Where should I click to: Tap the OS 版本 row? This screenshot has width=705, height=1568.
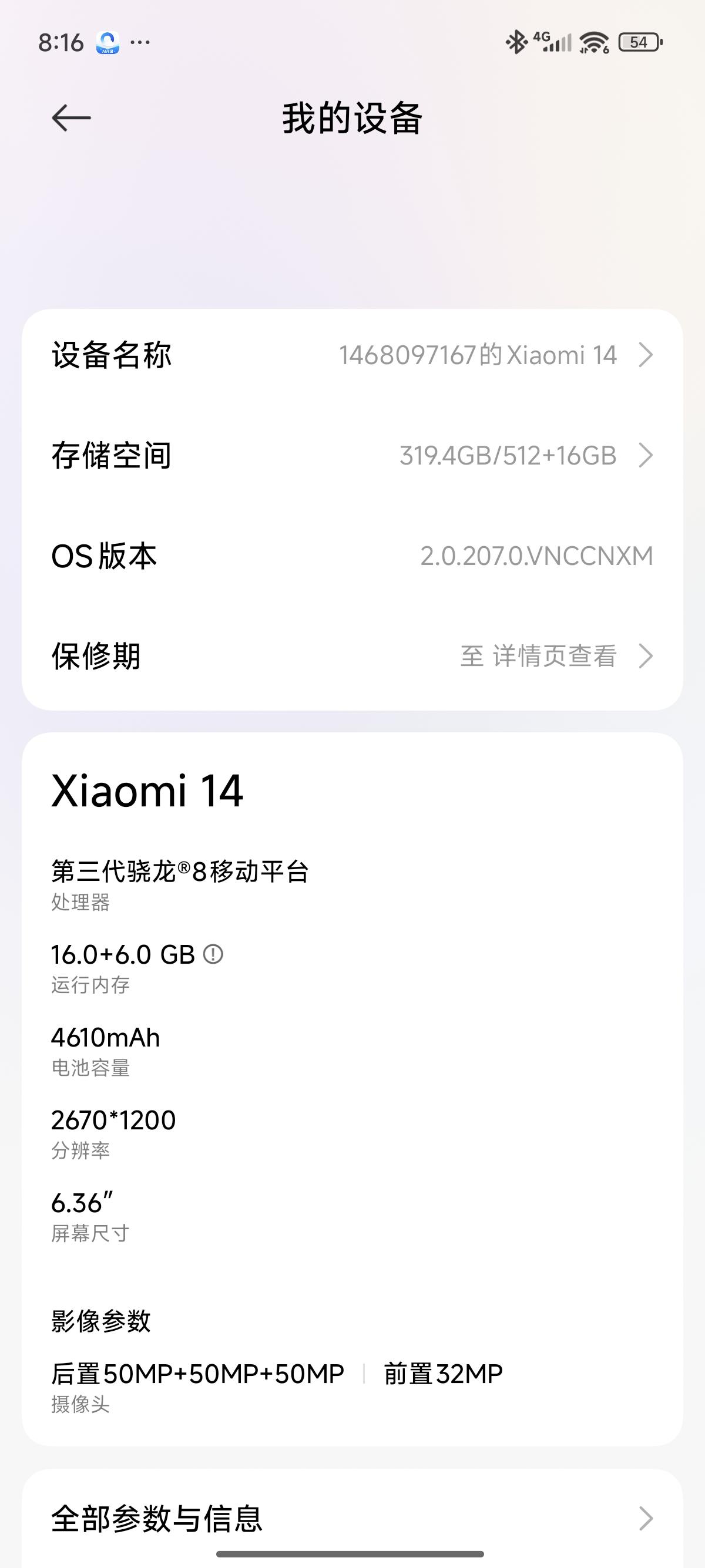click(352, 556)
